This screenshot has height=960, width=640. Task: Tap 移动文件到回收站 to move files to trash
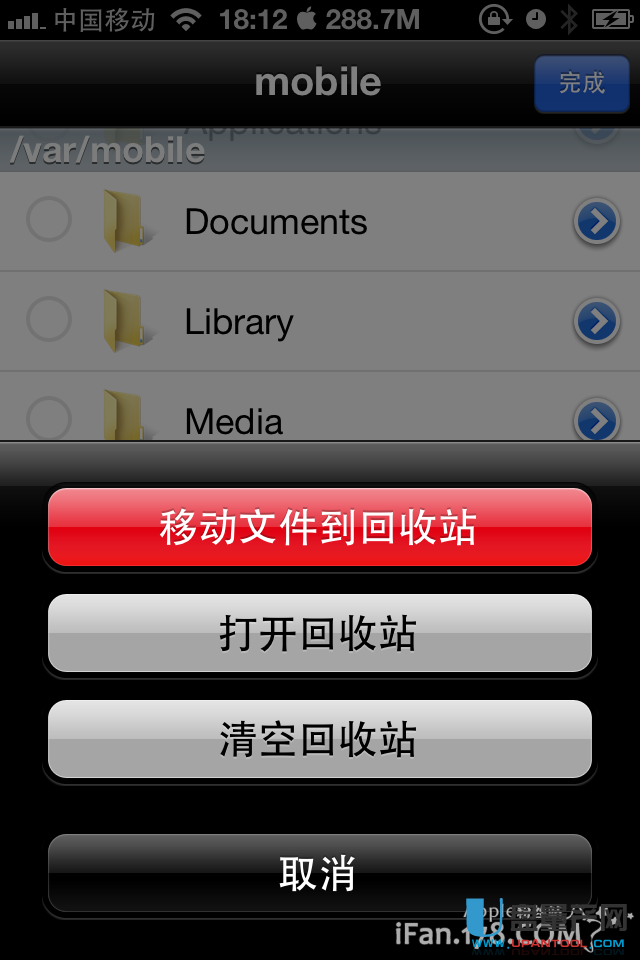pos(319,528)
